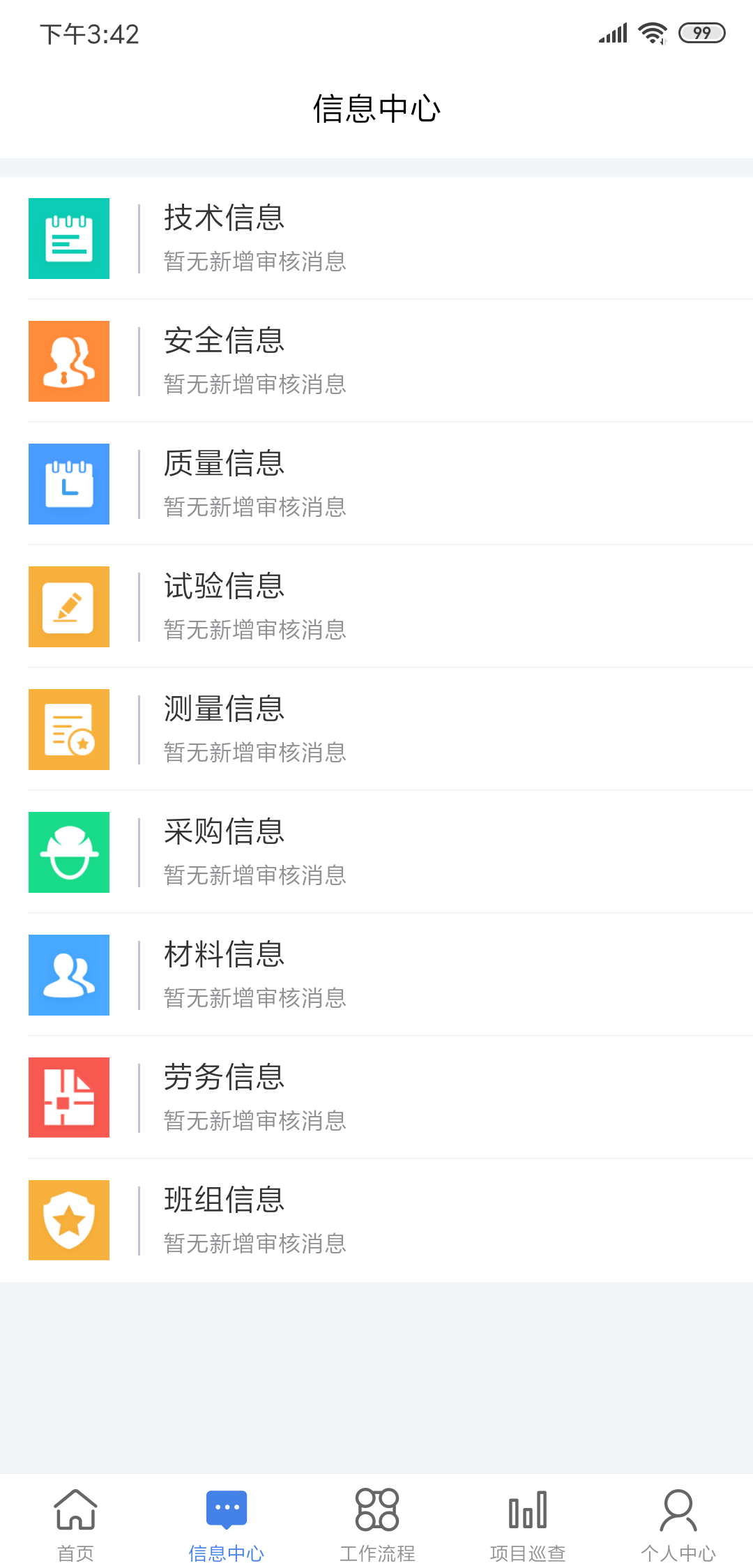Click the Wi-Fi status icon

pos(651,31)
